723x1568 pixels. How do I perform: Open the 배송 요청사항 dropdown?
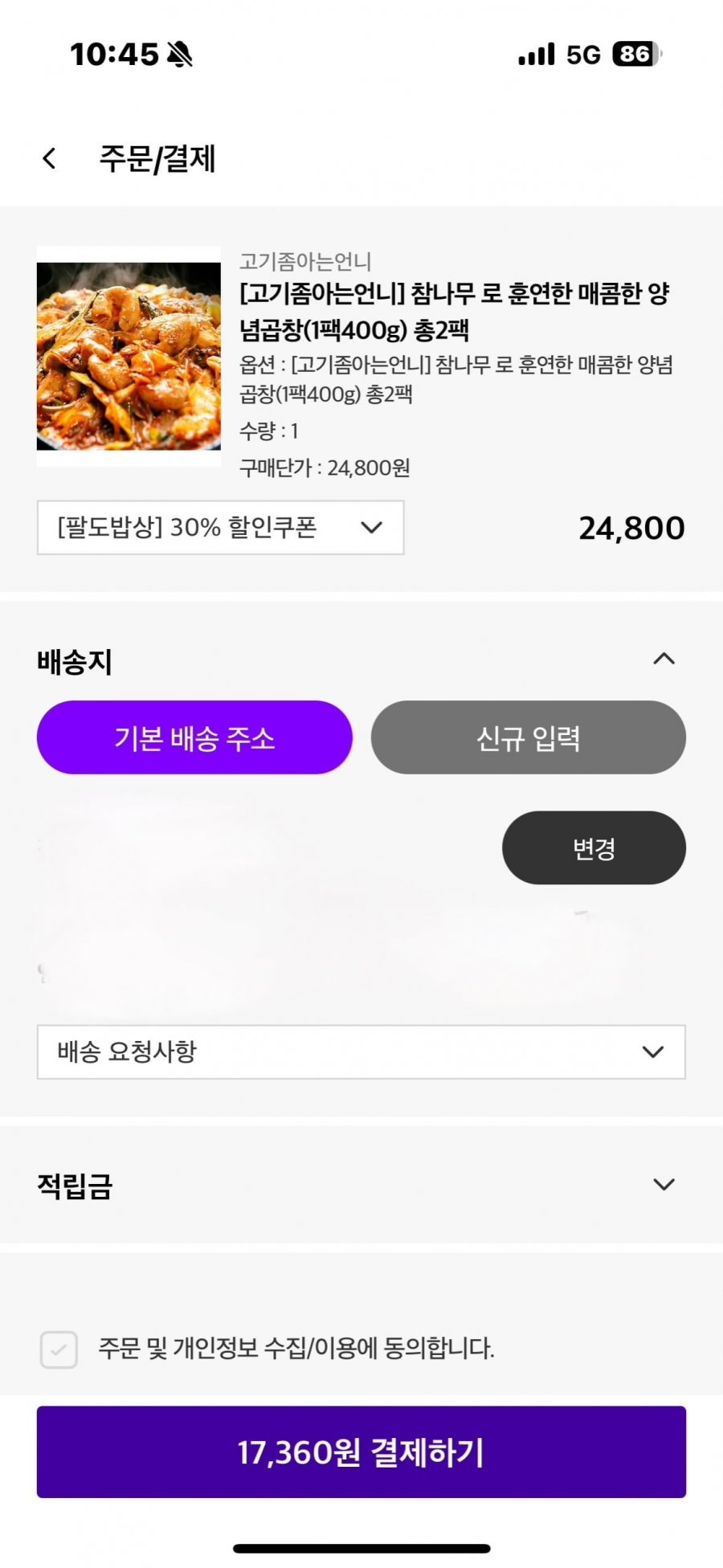pos(361,1051)
